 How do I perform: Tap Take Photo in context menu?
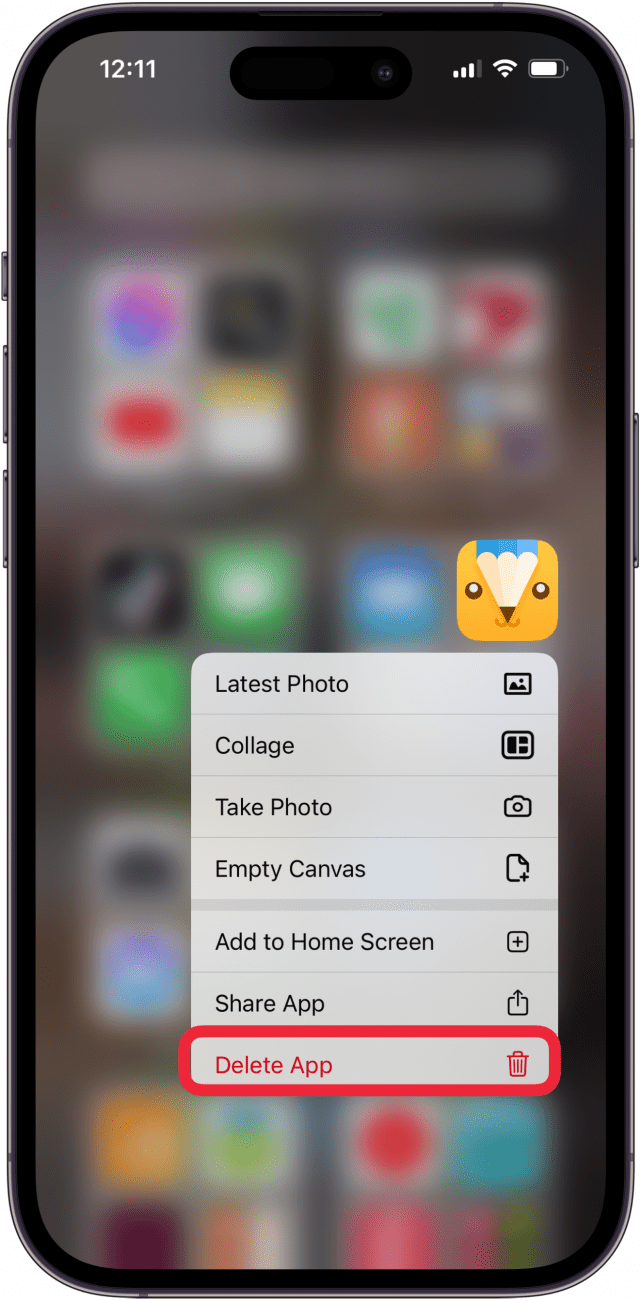tap(373, 808)
